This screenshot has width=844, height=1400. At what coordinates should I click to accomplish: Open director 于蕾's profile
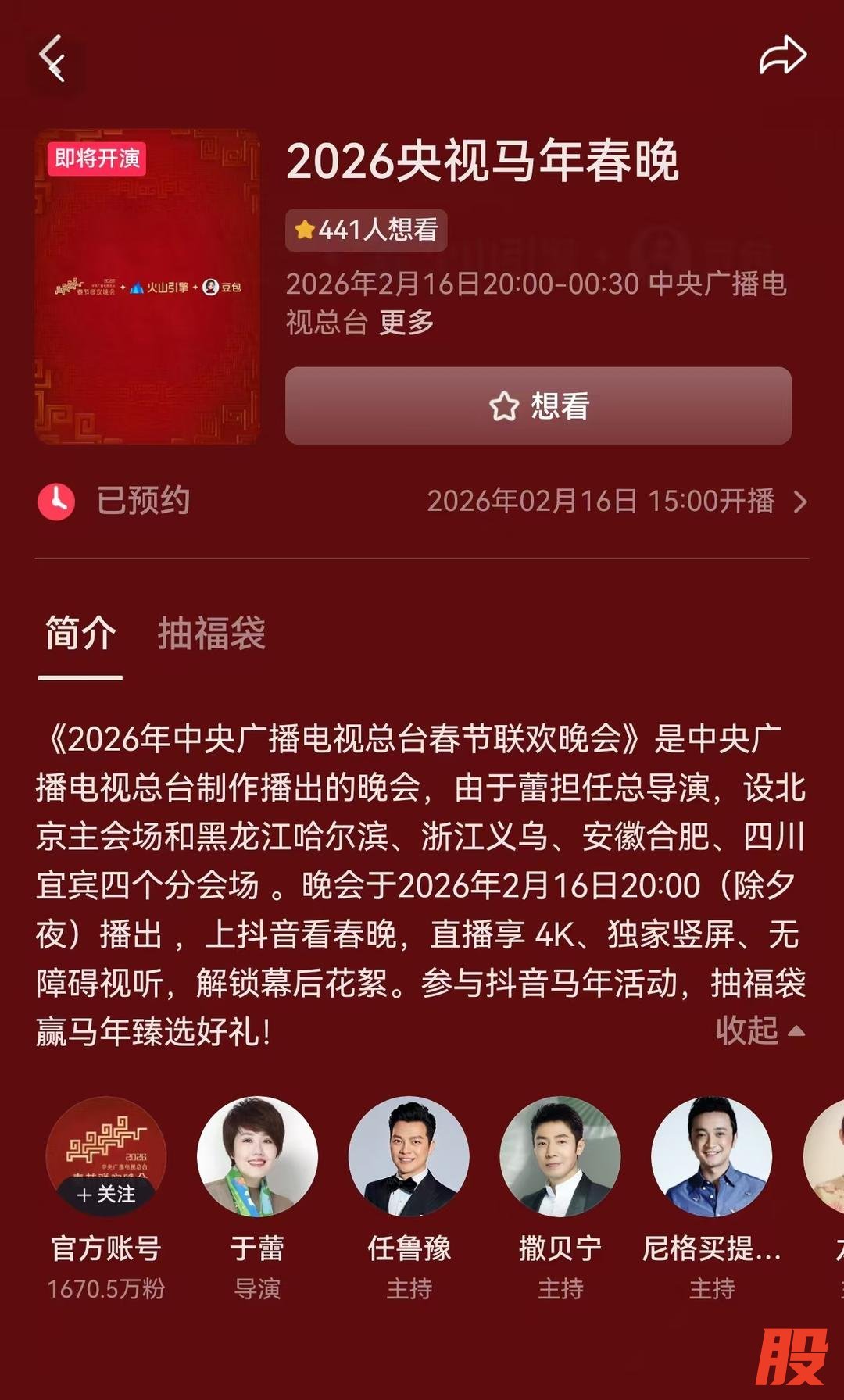click(257, 1156)
